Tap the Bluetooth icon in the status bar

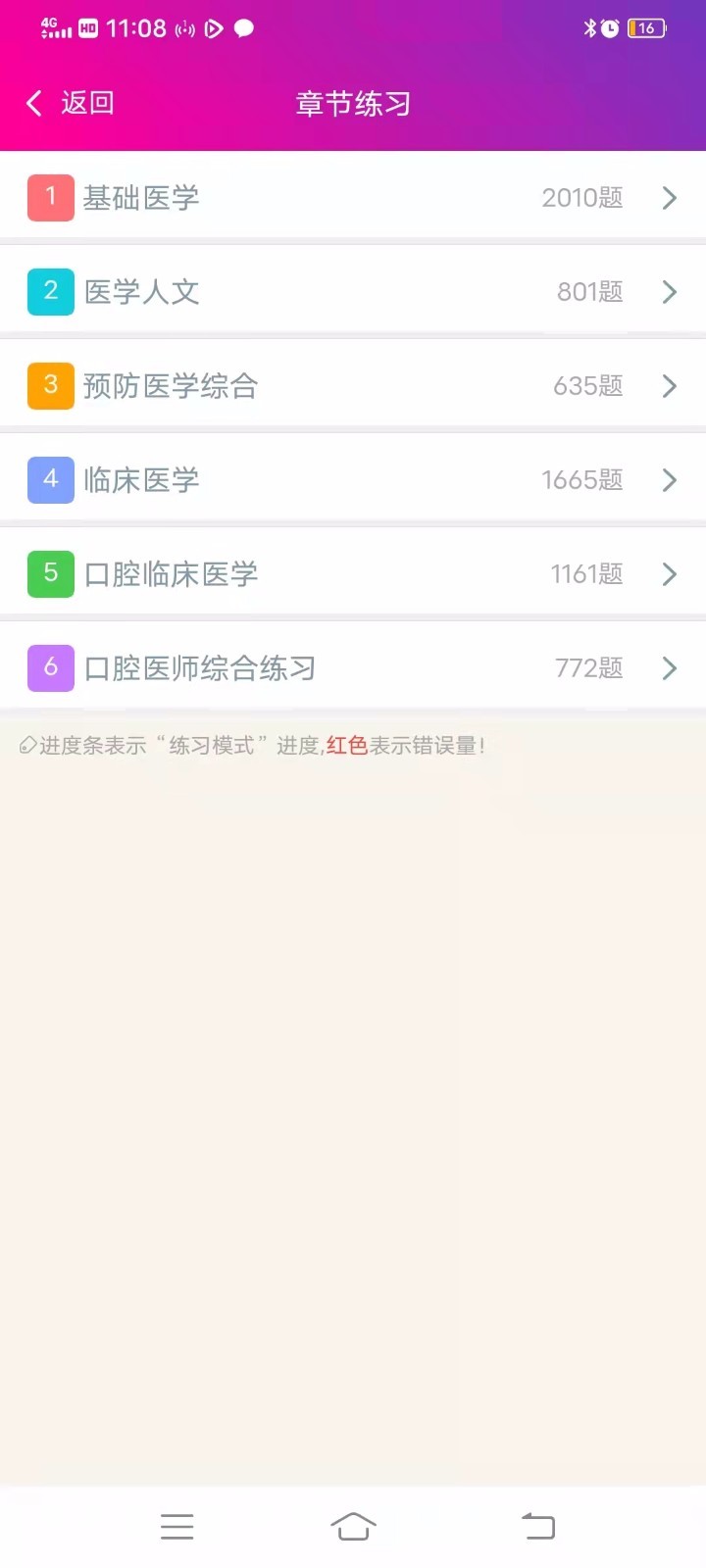pos(589,27)
